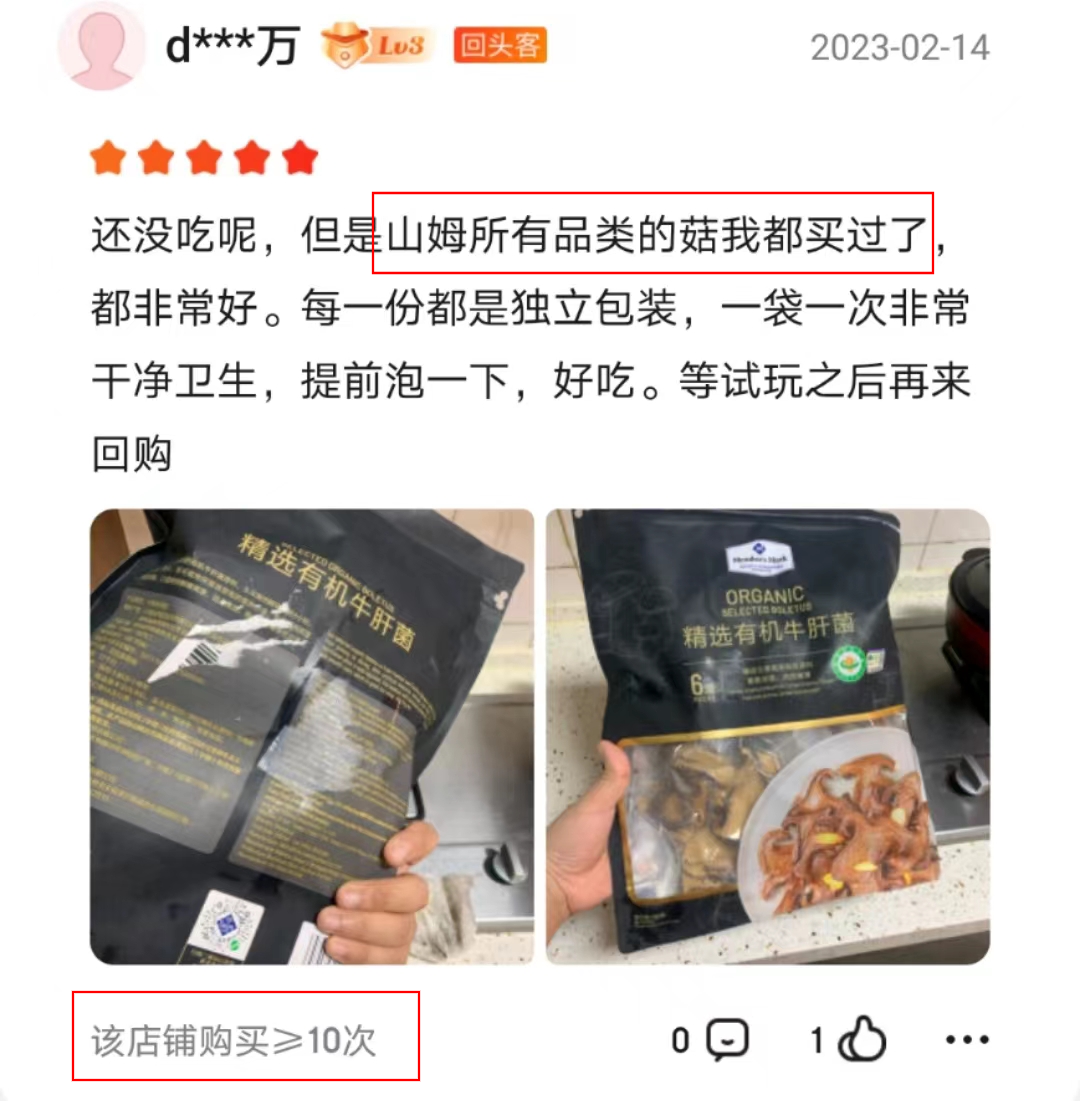
Task: View the review photo of the package front
Action: 767,737
